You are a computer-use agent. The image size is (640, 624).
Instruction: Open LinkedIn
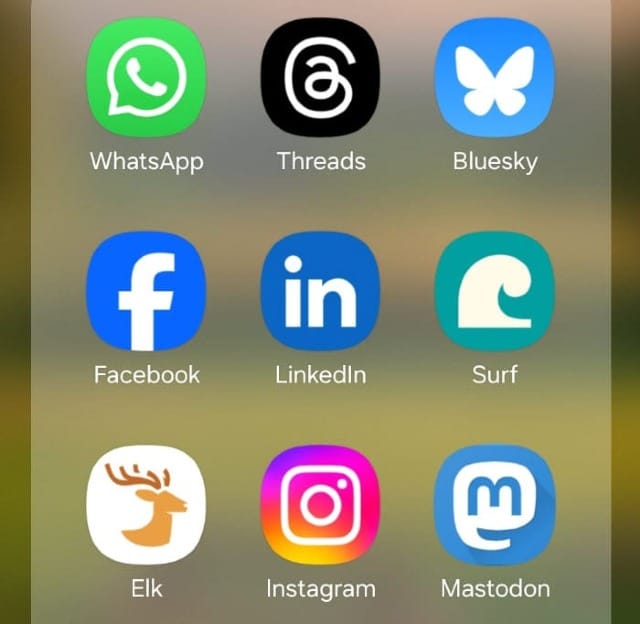click(x=320, y=291)
